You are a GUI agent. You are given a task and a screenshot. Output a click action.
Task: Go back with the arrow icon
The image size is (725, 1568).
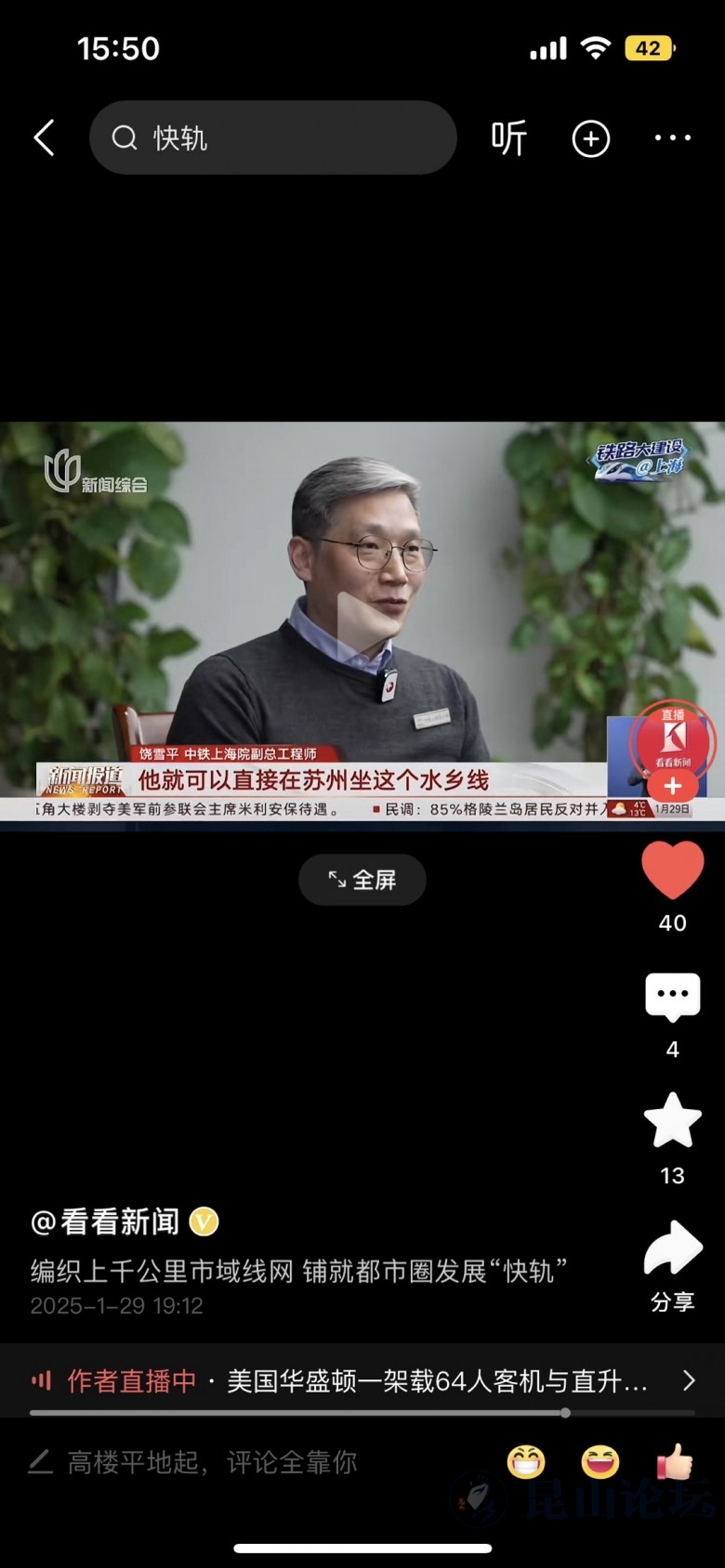coord(45,137)
